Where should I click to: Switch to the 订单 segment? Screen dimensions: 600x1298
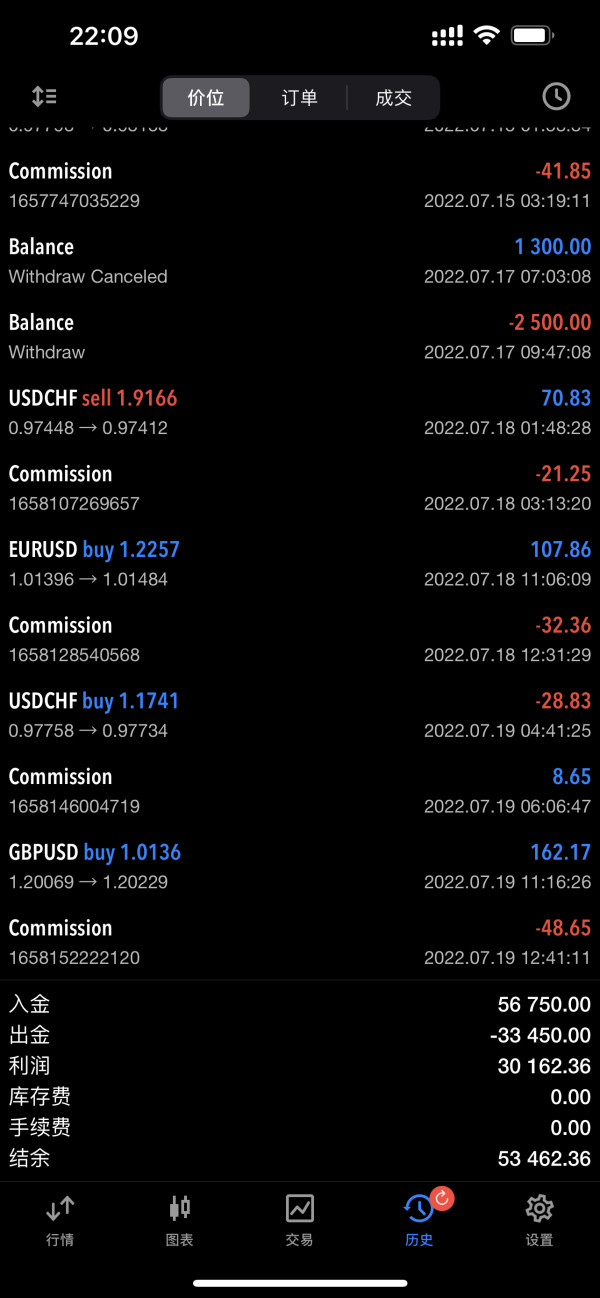pos(299,98)
